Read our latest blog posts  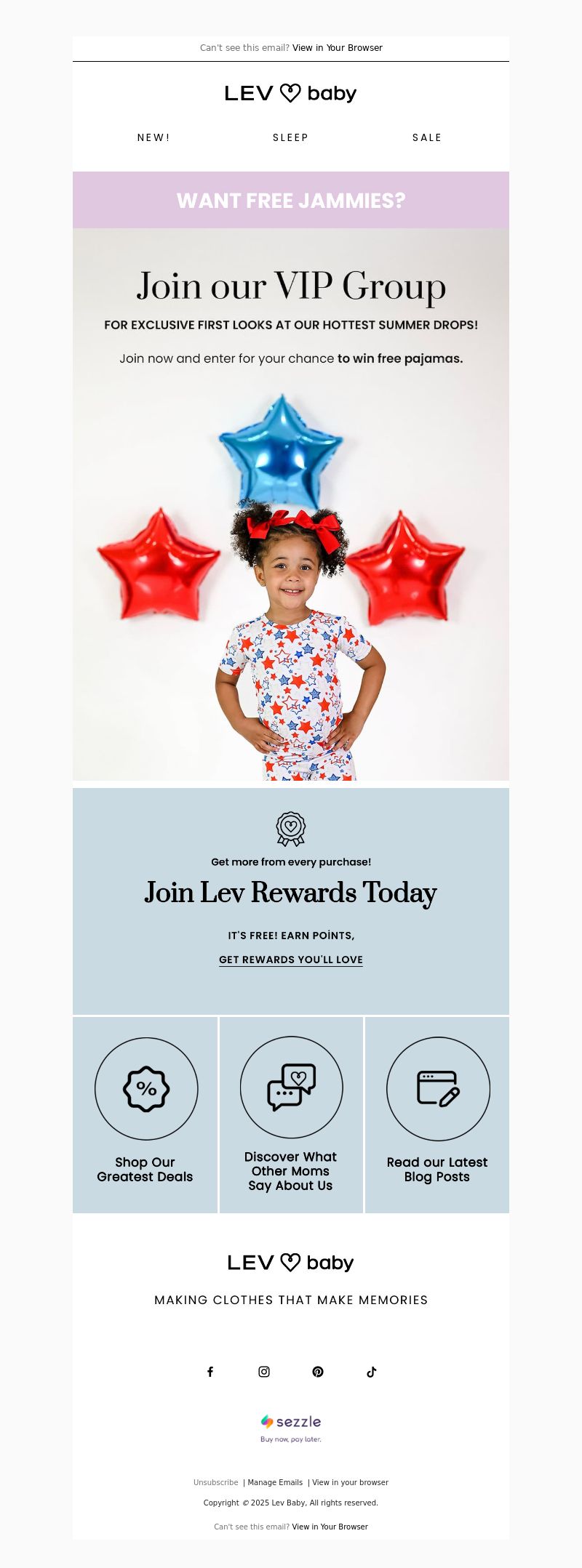(437, 1114)
